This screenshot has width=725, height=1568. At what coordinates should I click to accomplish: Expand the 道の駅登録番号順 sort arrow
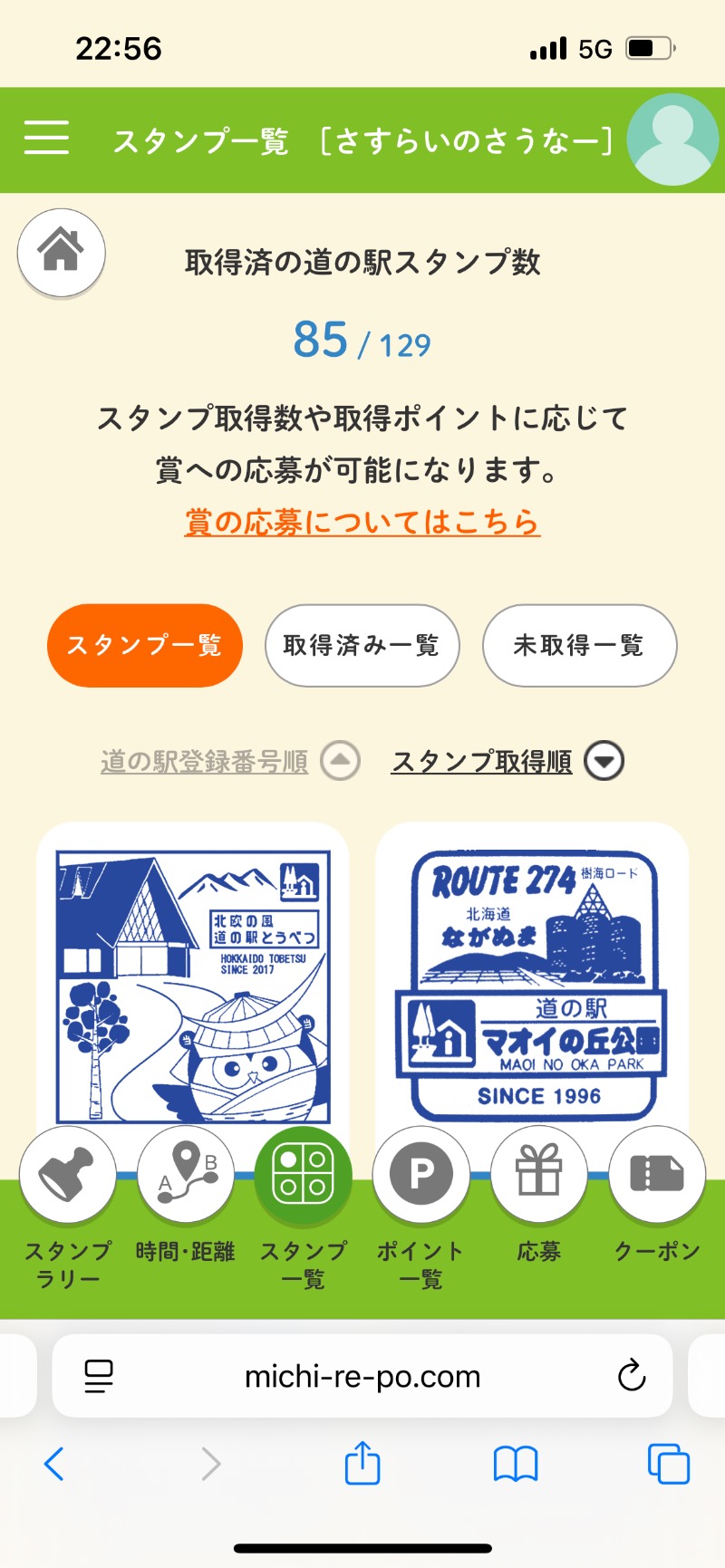coord(339,761)
